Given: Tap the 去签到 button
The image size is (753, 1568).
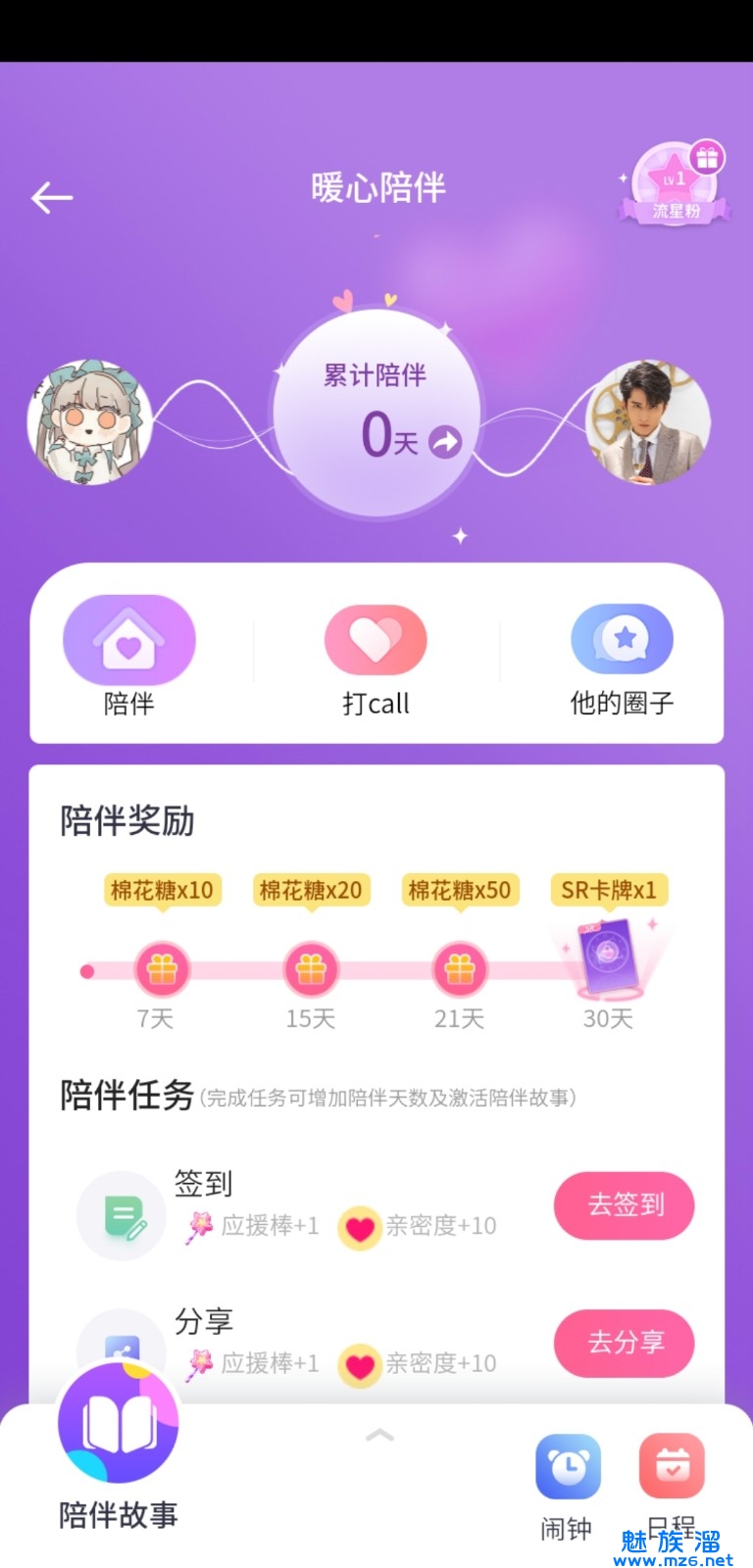Looking at the screenshot, I should [x=625, y=1204].
